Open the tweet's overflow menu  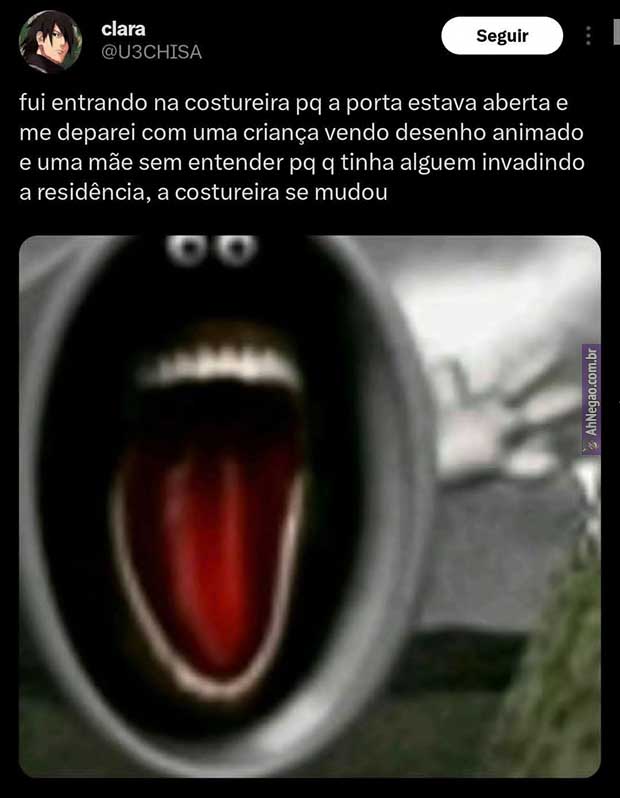[x=588, y=36]
